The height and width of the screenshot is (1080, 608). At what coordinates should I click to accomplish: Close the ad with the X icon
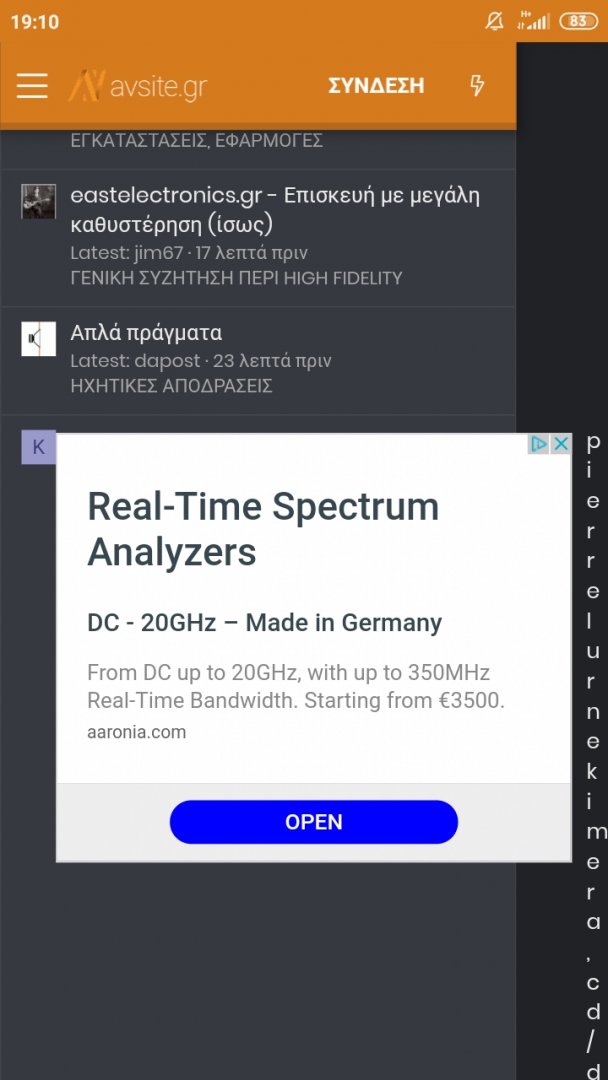point(561,444)
